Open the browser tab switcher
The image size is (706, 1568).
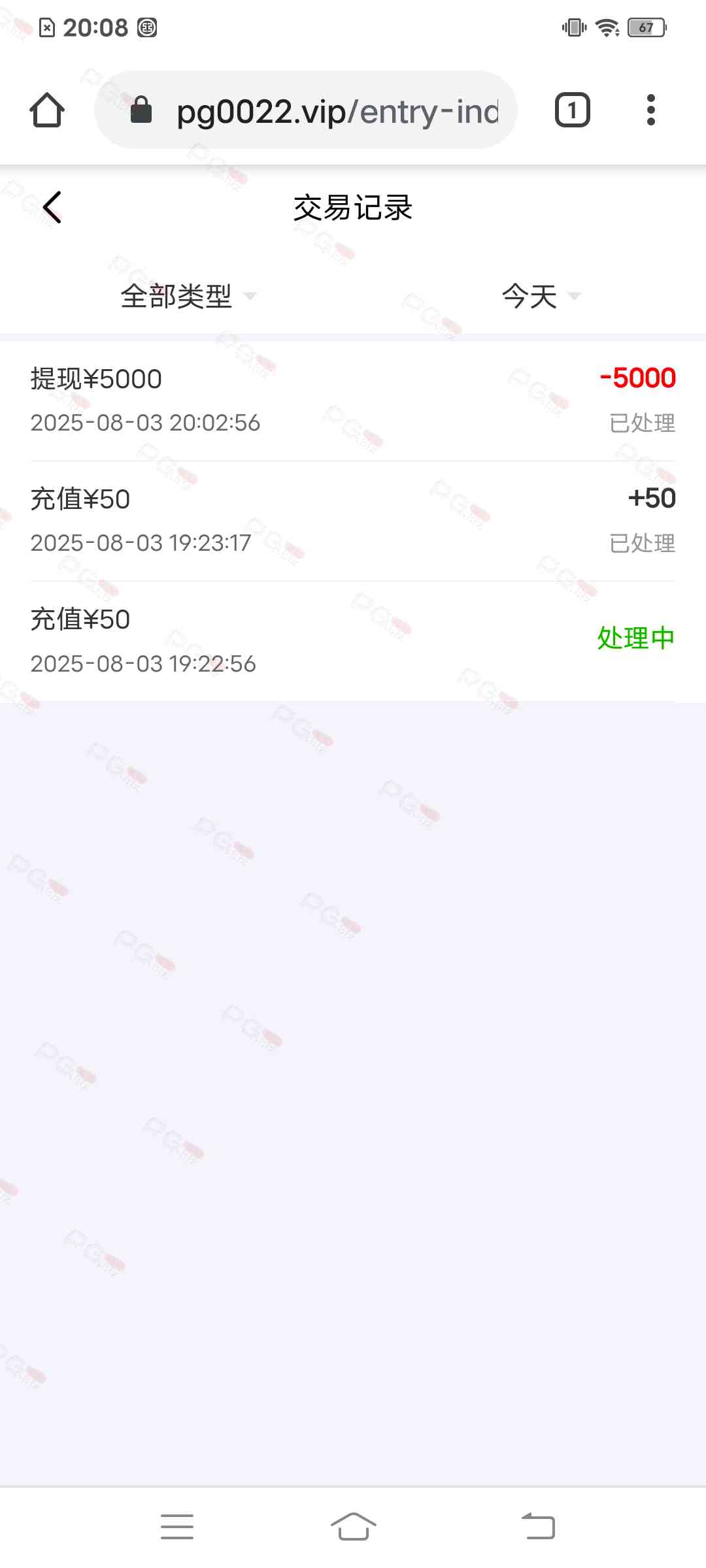coord(572,110)
